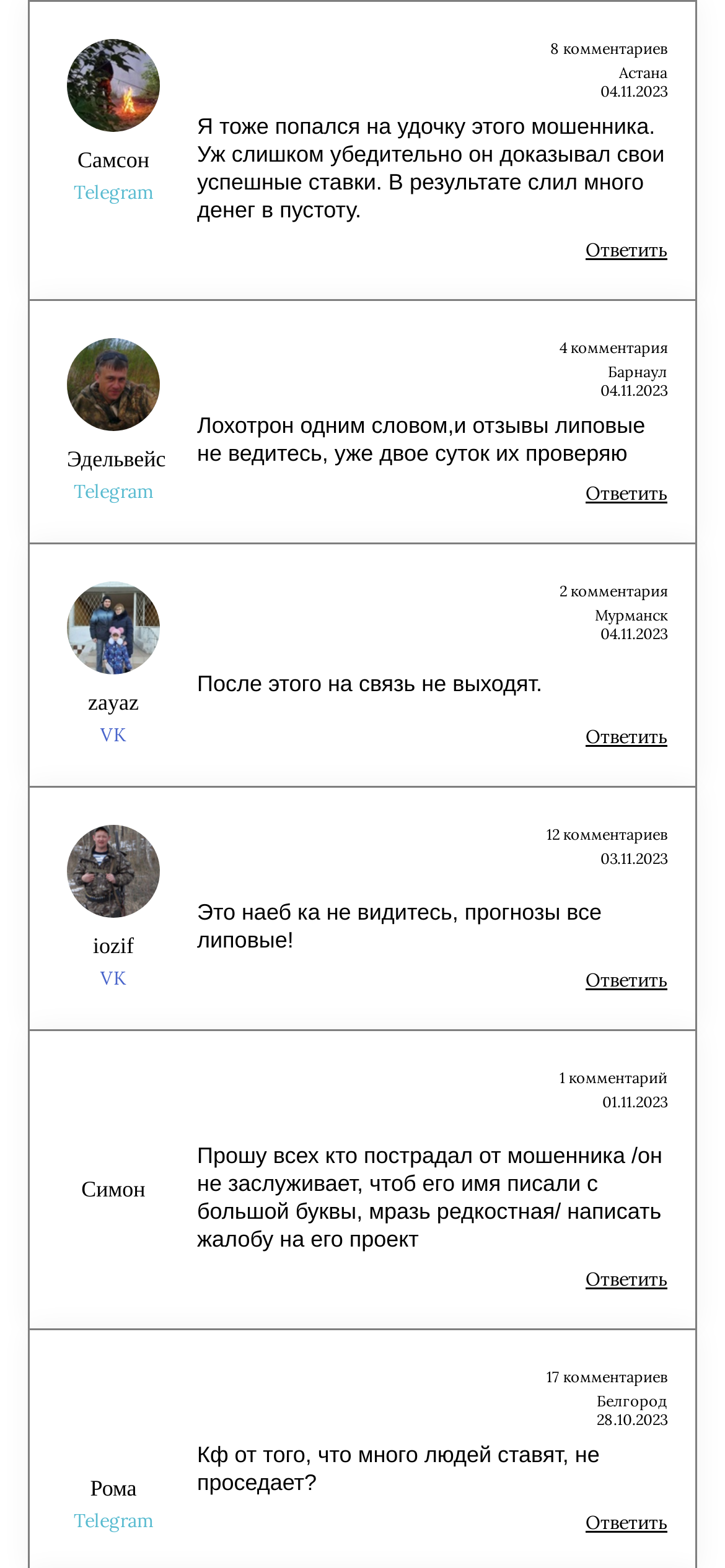Reply to Эдельвейс's comment via Ответить

626,494
